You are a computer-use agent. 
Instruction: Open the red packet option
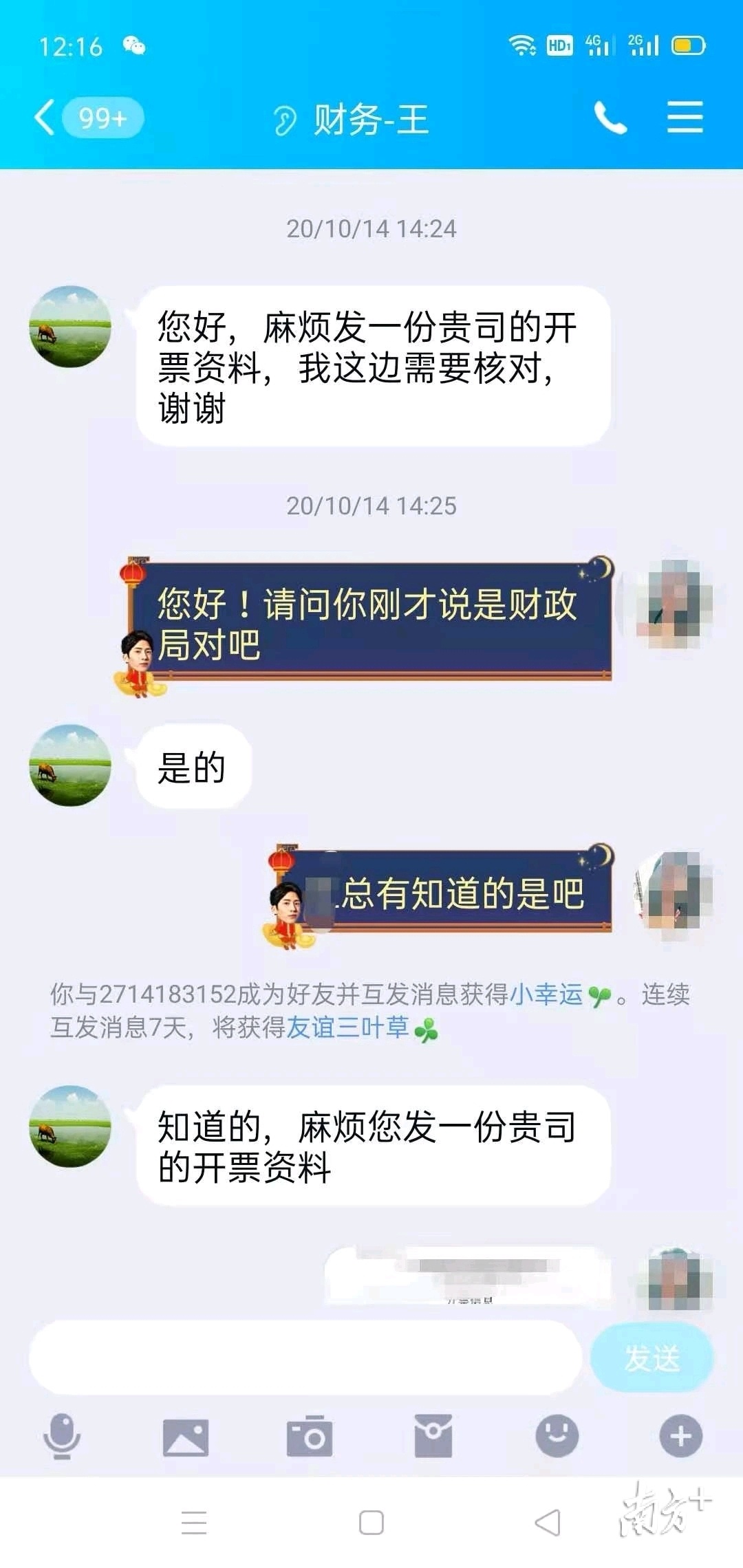pyautogui.click(x=433, y=1437)
